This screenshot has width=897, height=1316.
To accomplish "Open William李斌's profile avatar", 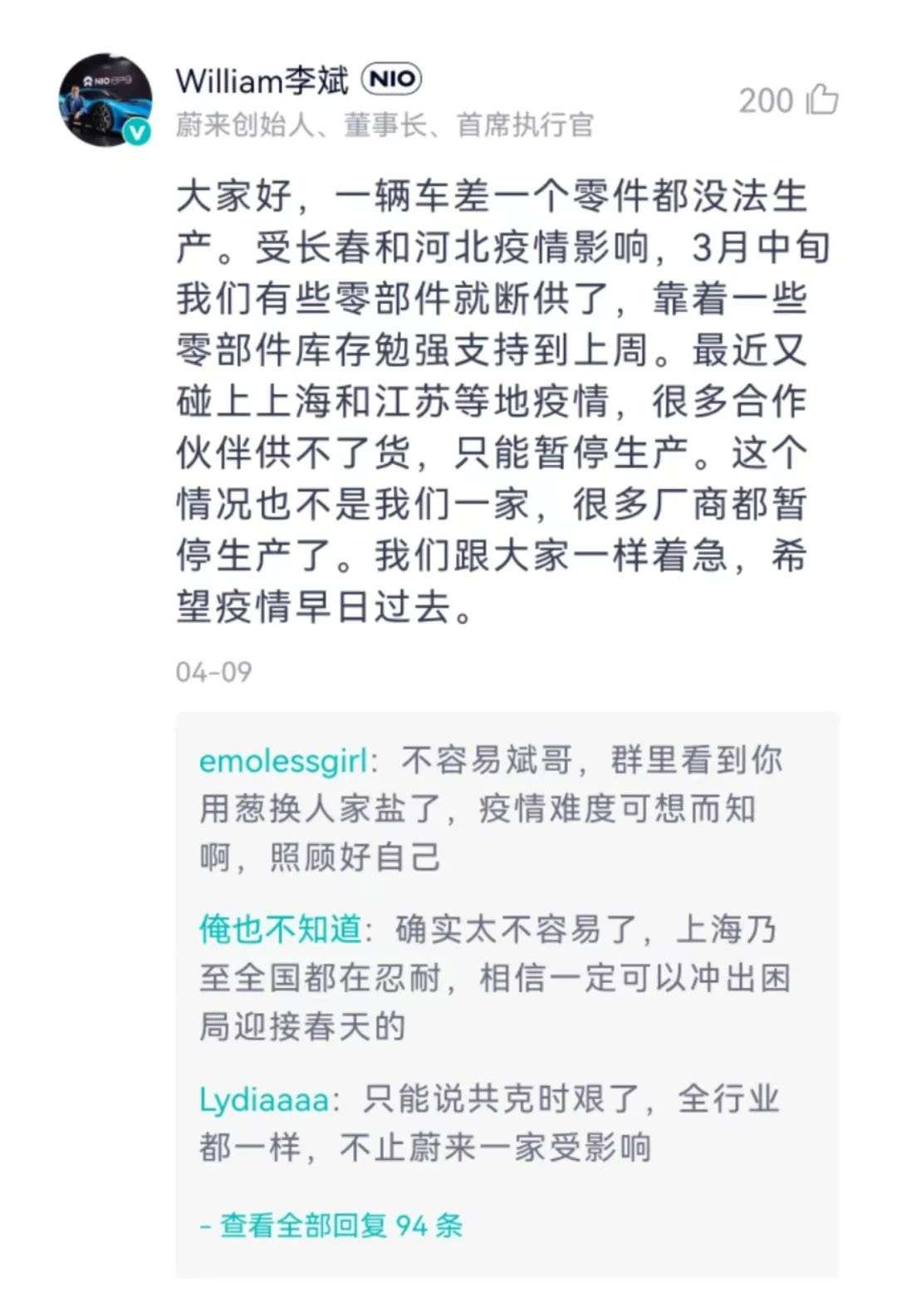I will (x=105, y=100).
